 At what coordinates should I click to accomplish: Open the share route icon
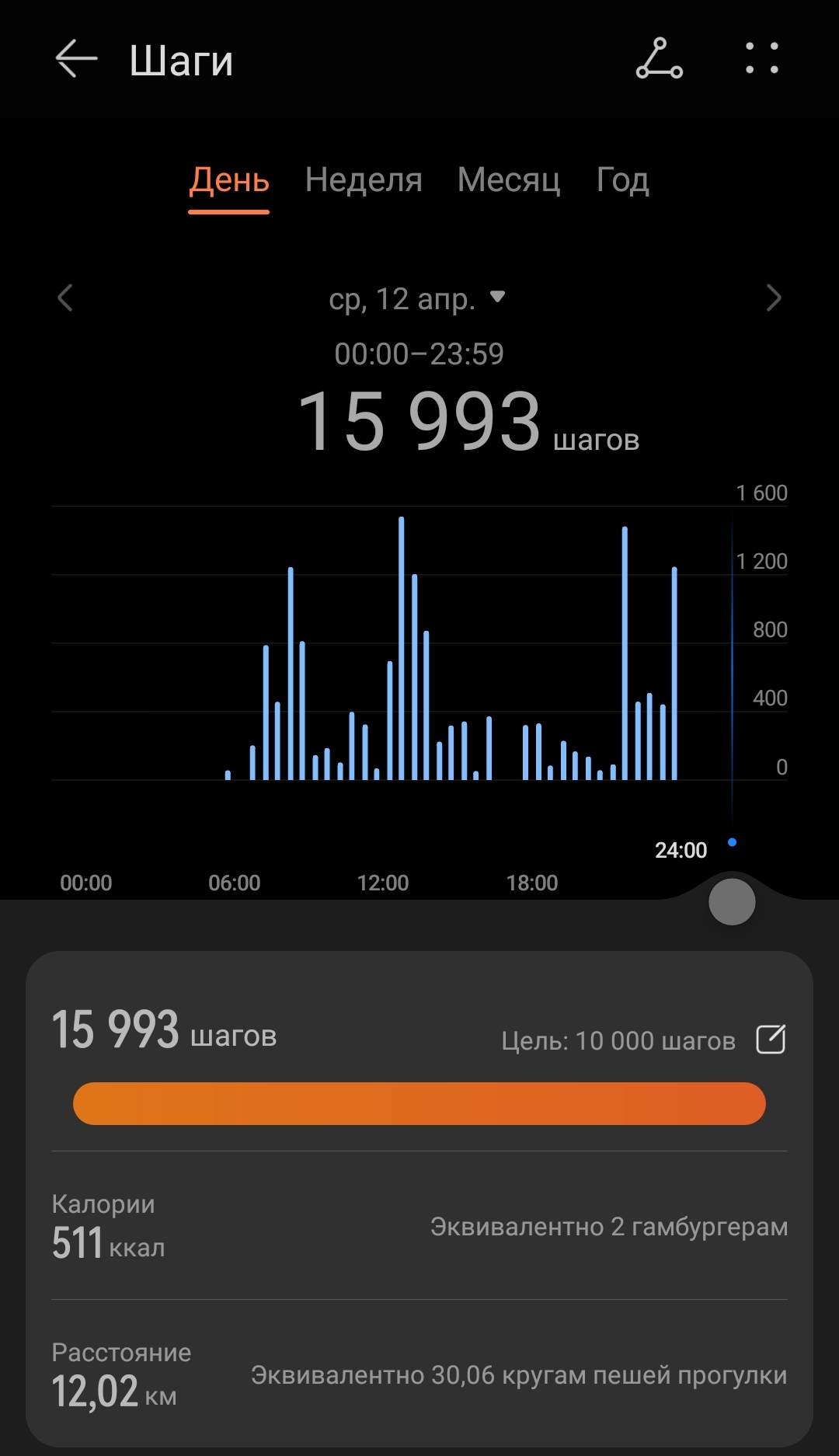click(x=659, y=59)
